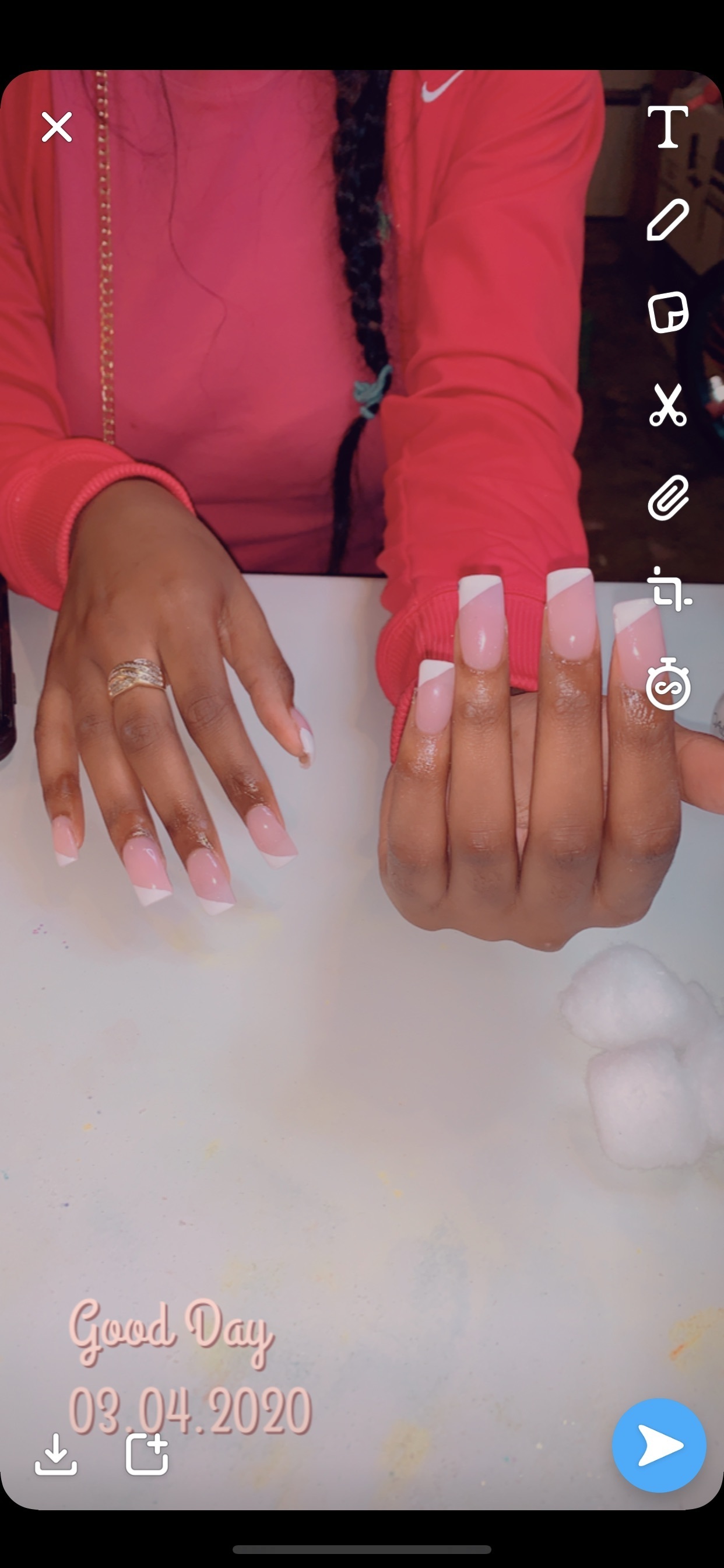Open the snap timer setting
This screenshot has width=724, height=1568.
[x=668, y=684]
